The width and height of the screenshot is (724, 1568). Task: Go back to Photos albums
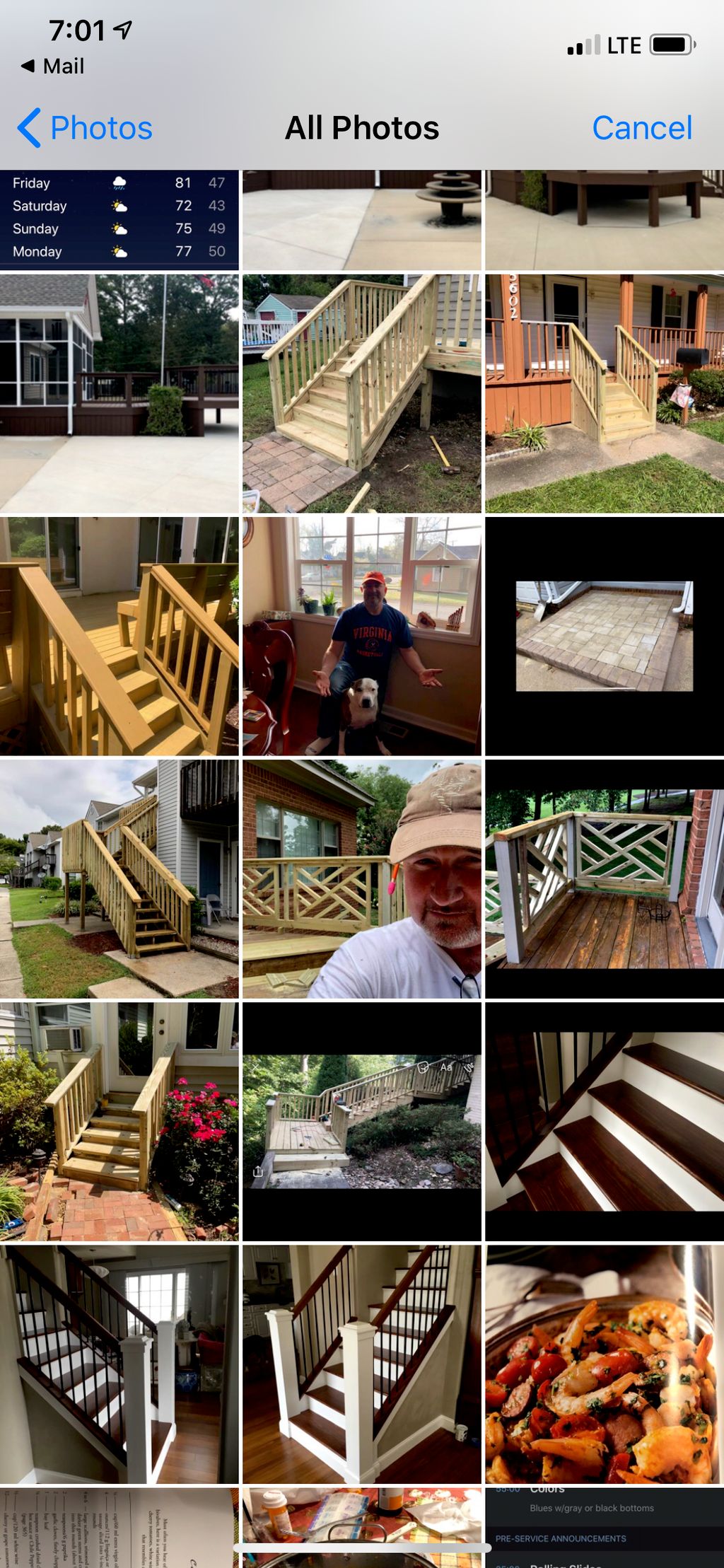86,128
